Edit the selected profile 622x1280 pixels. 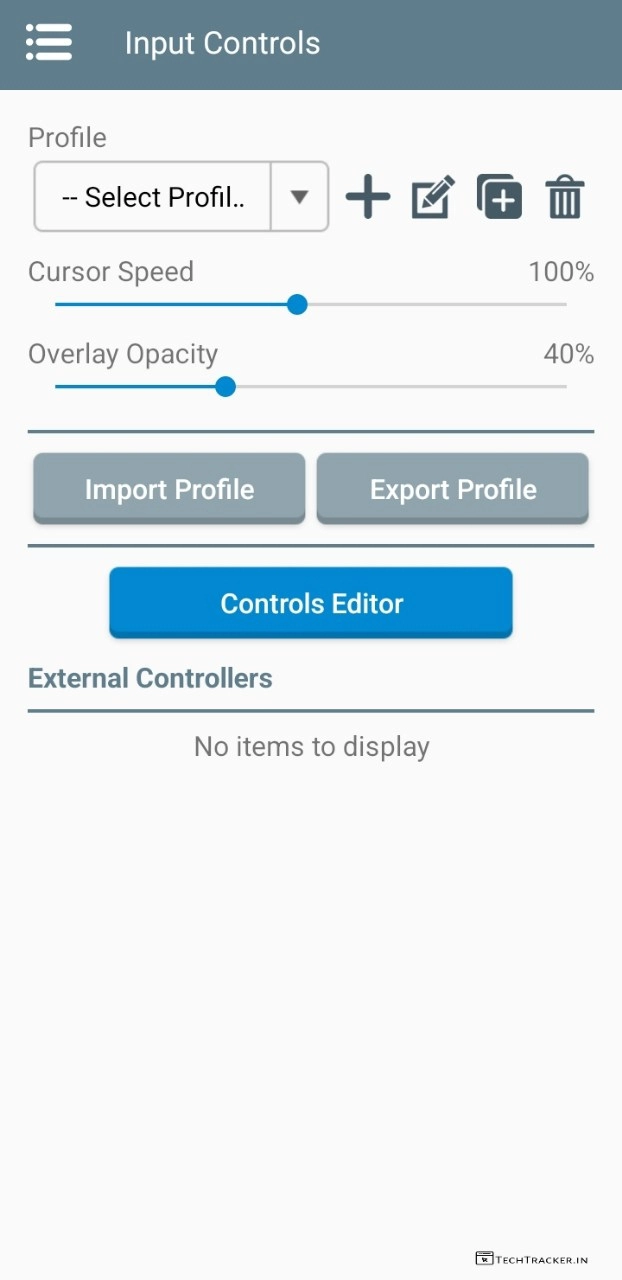(433, 197)
